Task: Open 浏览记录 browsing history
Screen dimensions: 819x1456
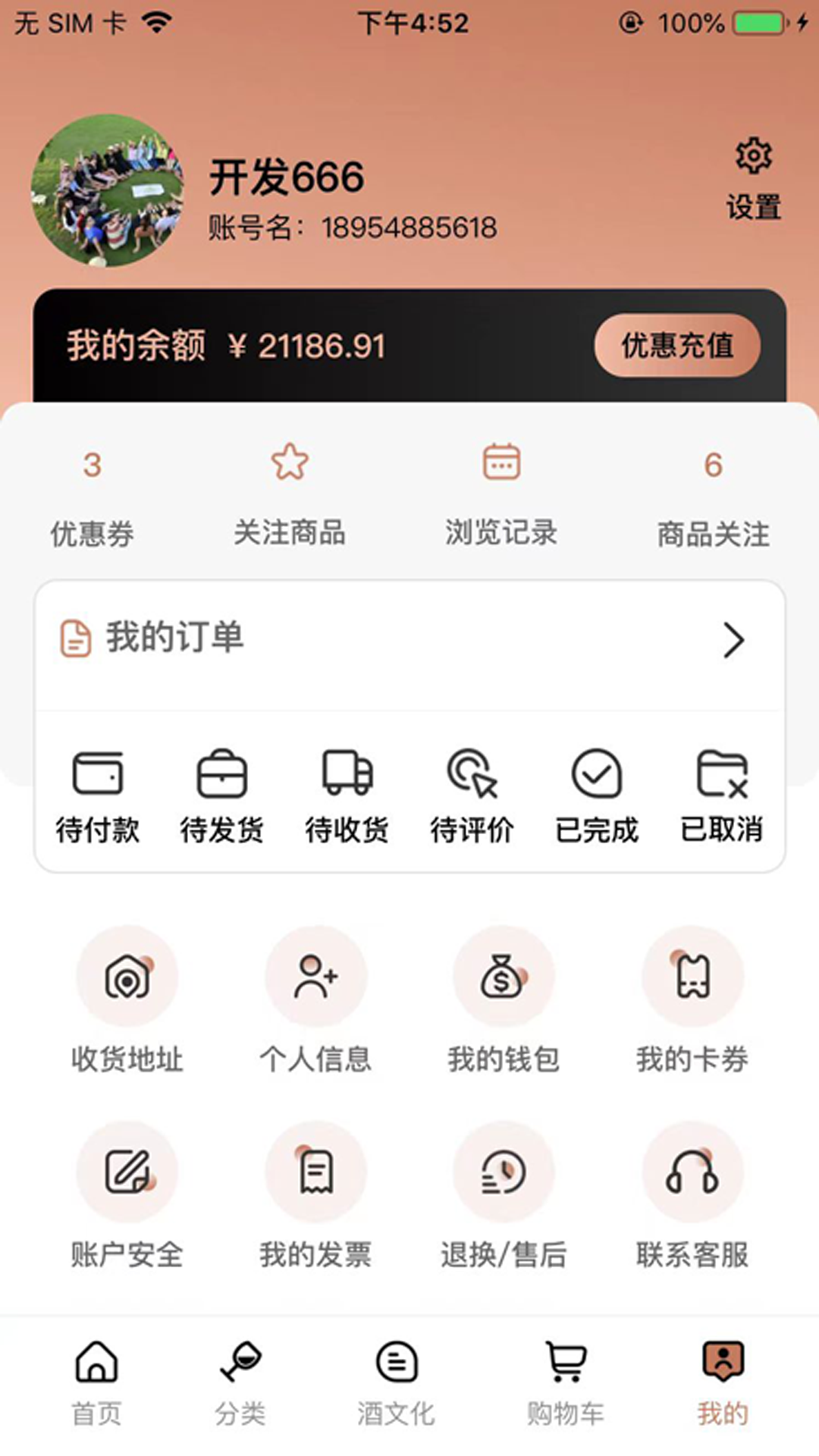Action: [x=501, y=497]
